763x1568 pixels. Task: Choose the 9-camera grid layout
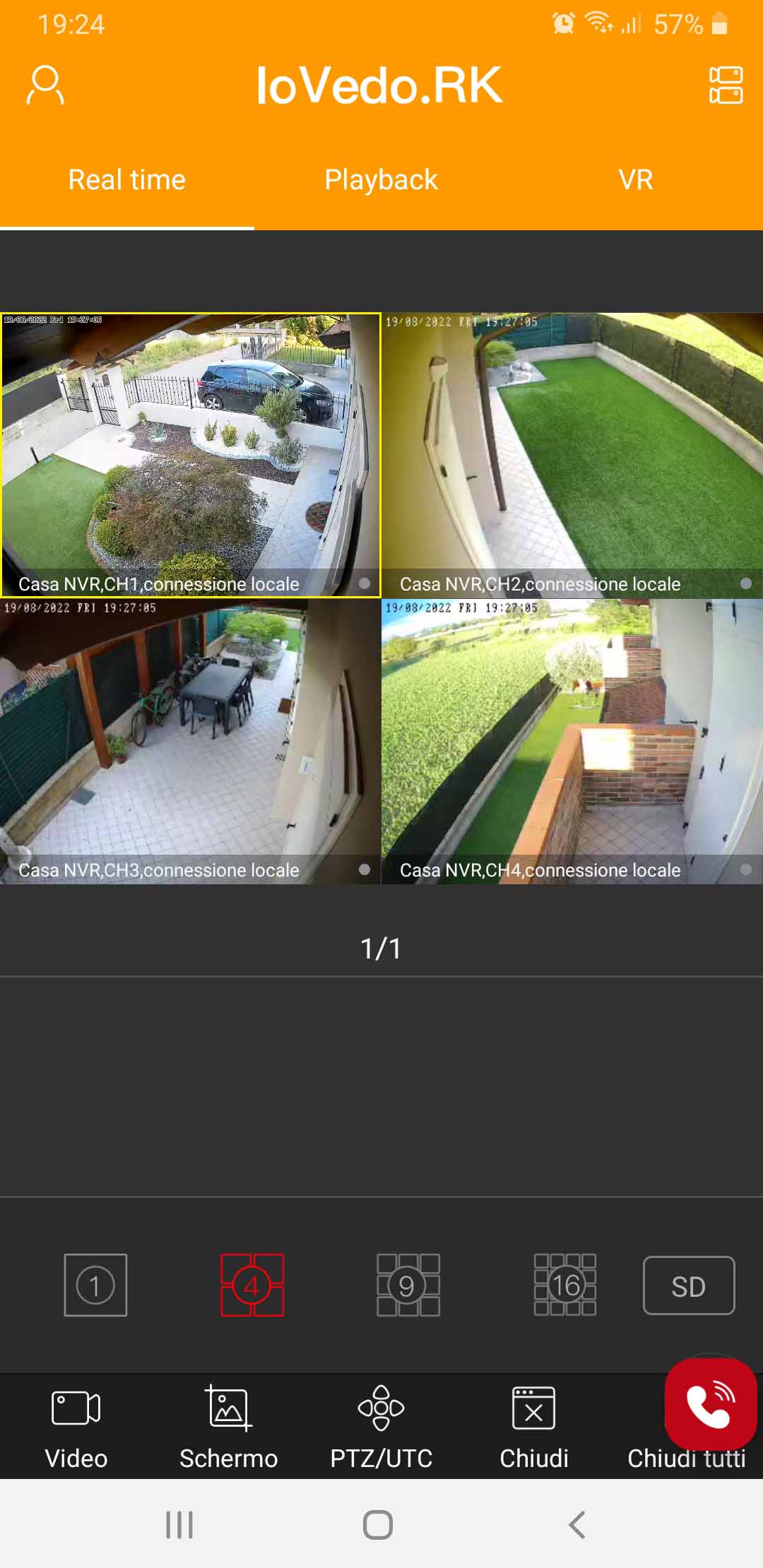pos(408,1285)
